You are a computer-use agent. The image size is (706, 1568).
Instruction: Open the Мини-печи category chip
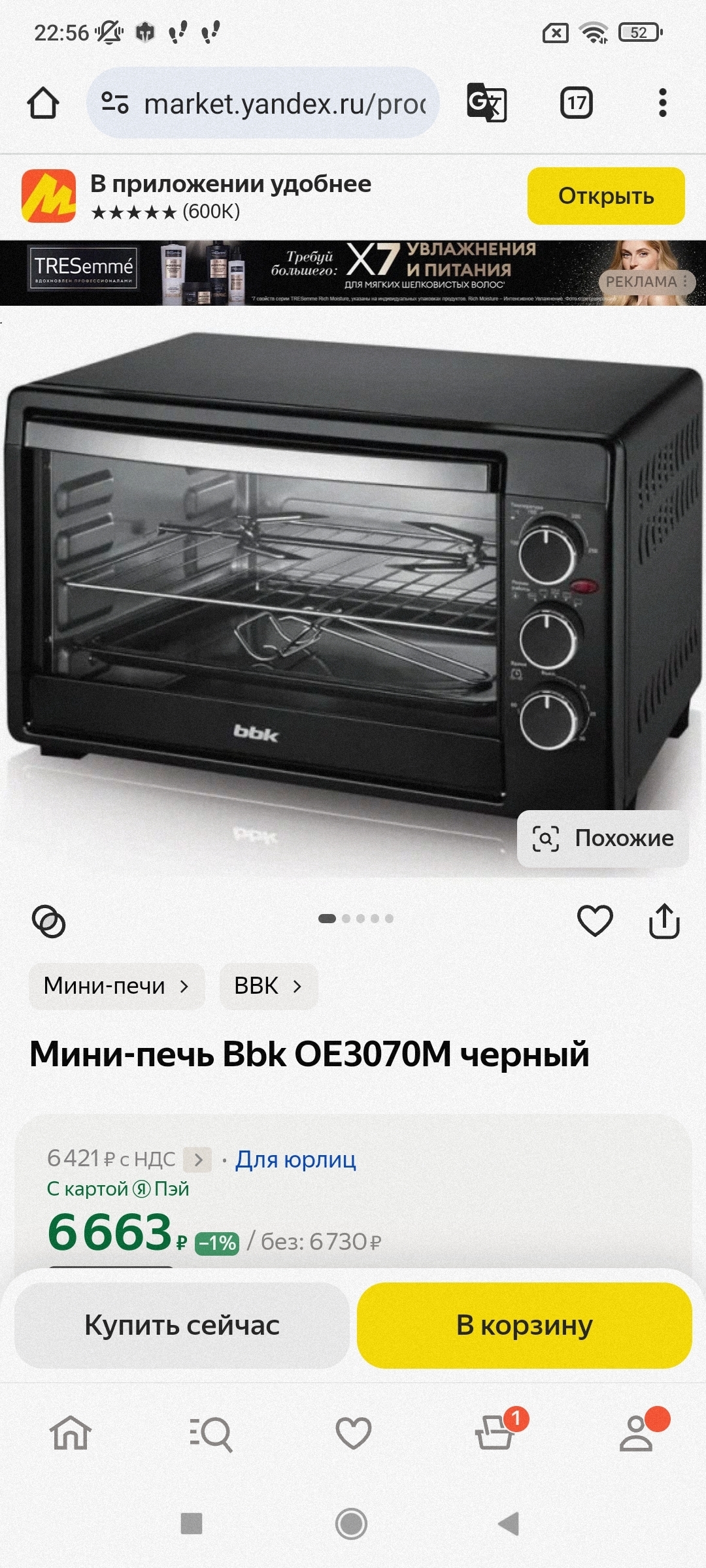(x=116, y=986)
